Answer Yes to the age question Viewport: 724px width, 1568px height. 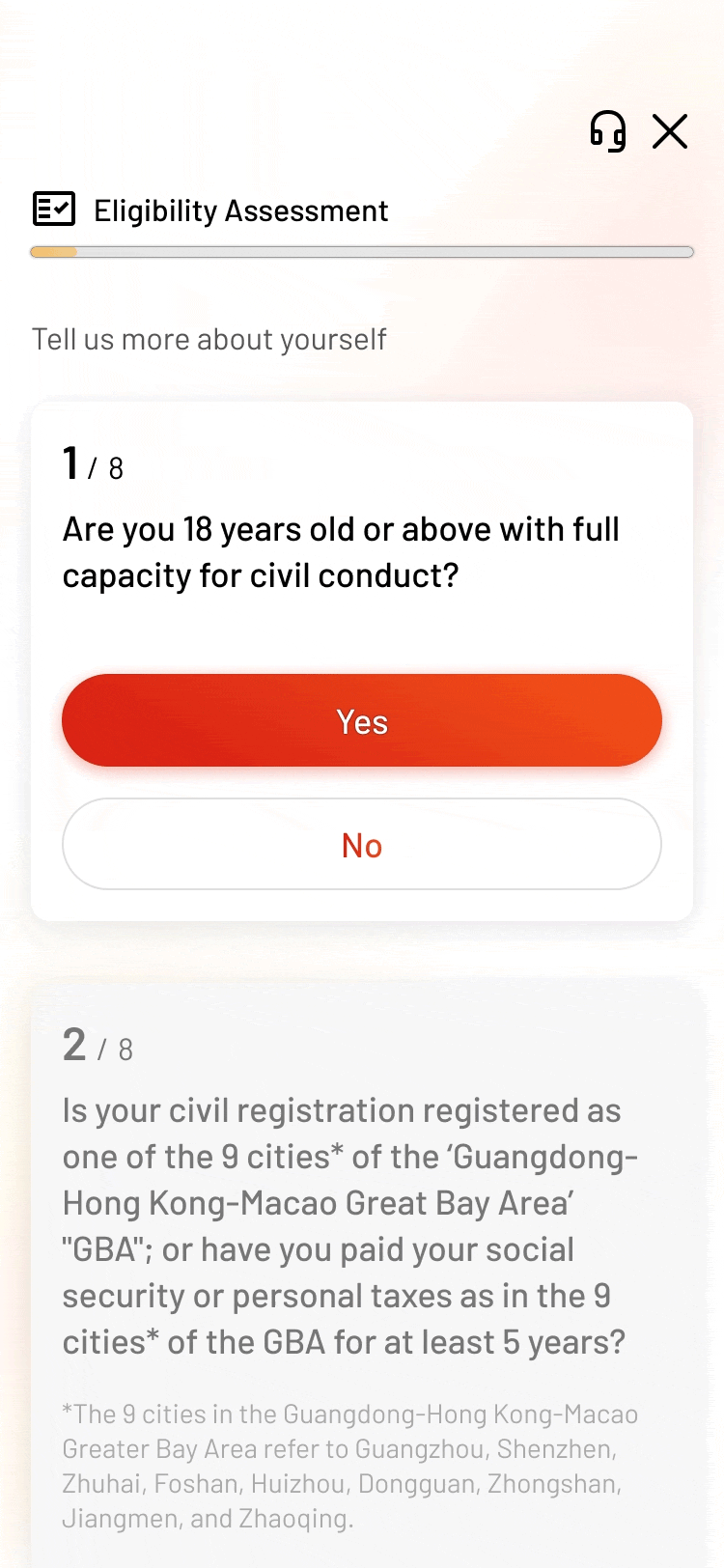coord(362,720)
